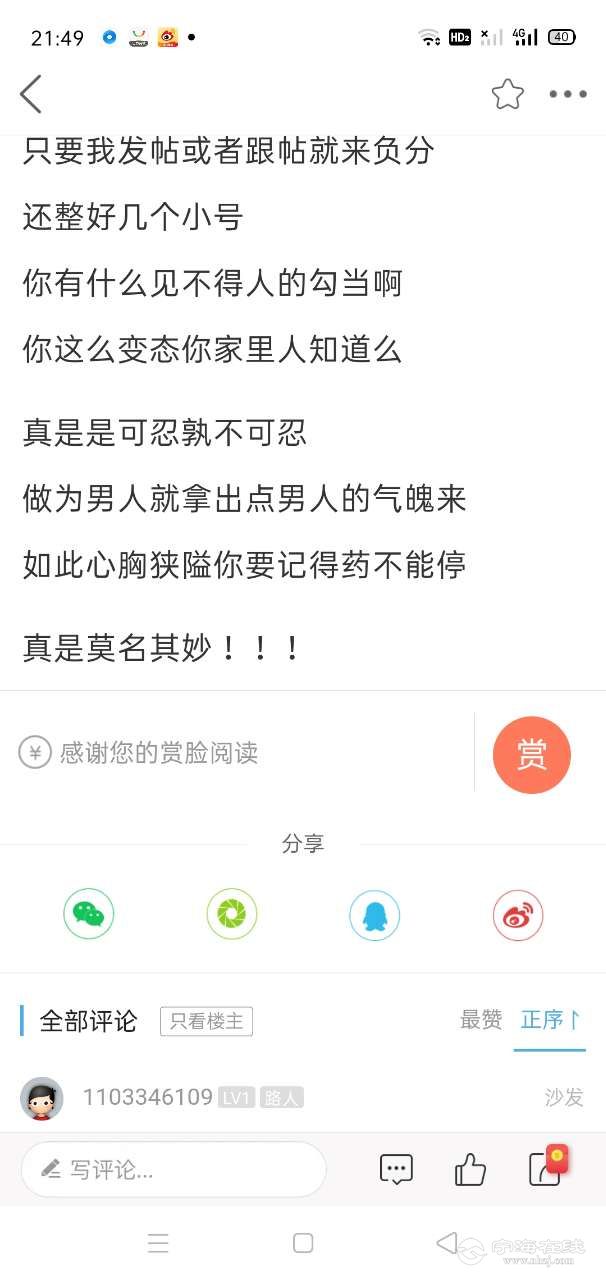This screenshot has height=1280, width=606.
Task: Tap the orange 赏 reward button
Action: 531,755
